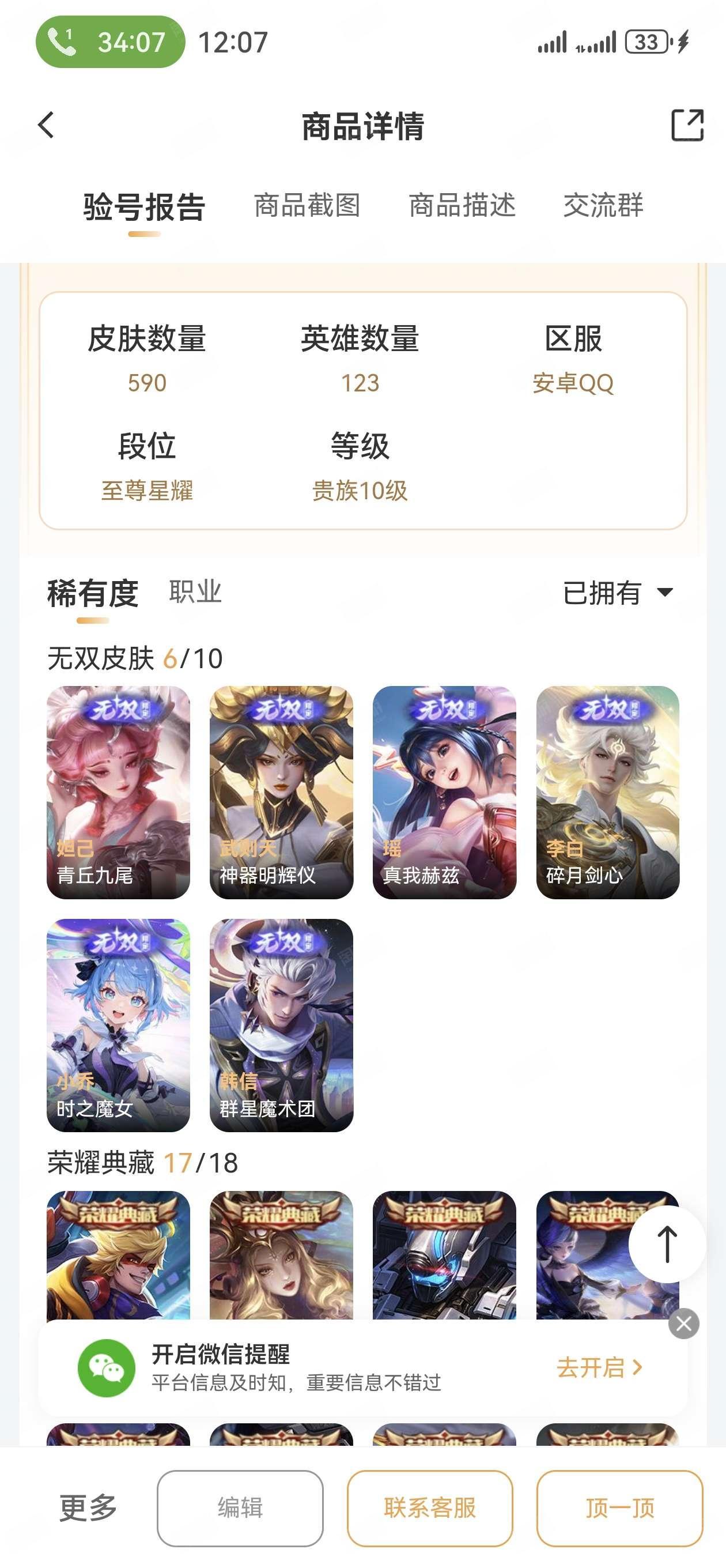Open 李白 碎月剑心 skin card
This screenshot has width=726, height=1568.
[x=607, y=792]
